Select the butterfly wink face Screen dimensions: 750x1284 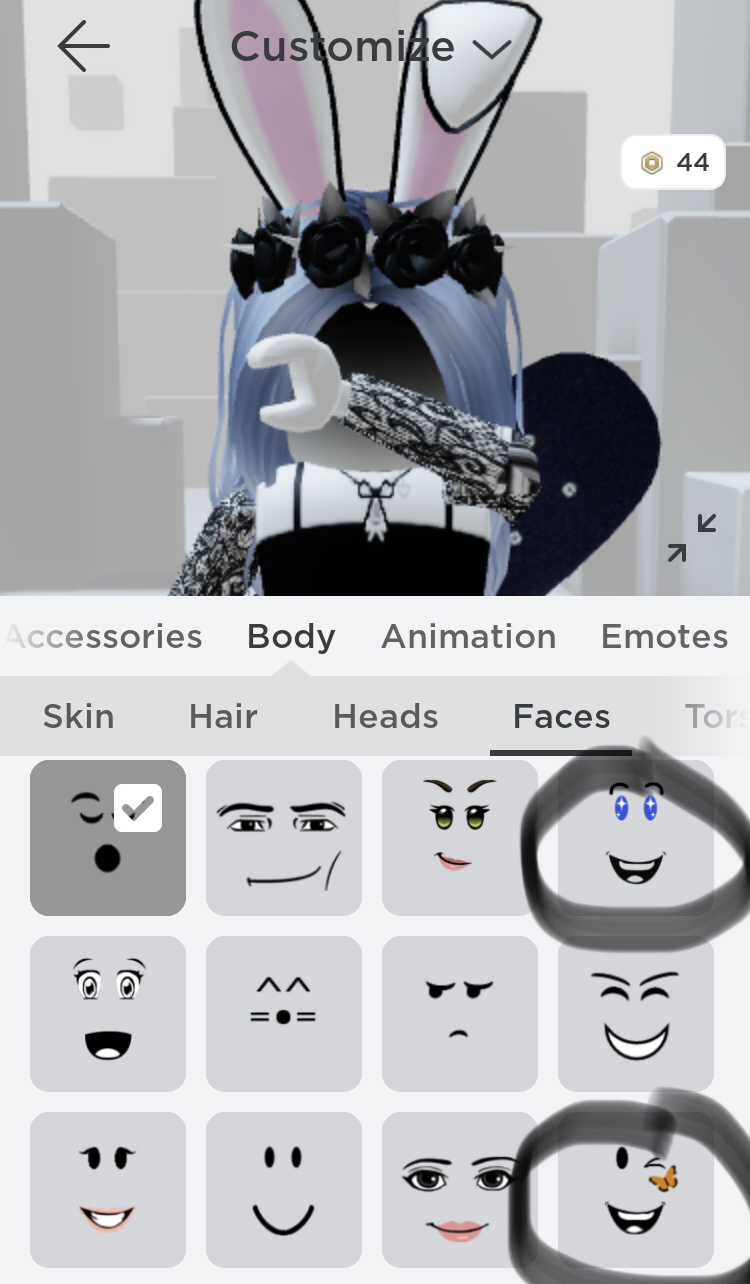tap(636, 1190)
